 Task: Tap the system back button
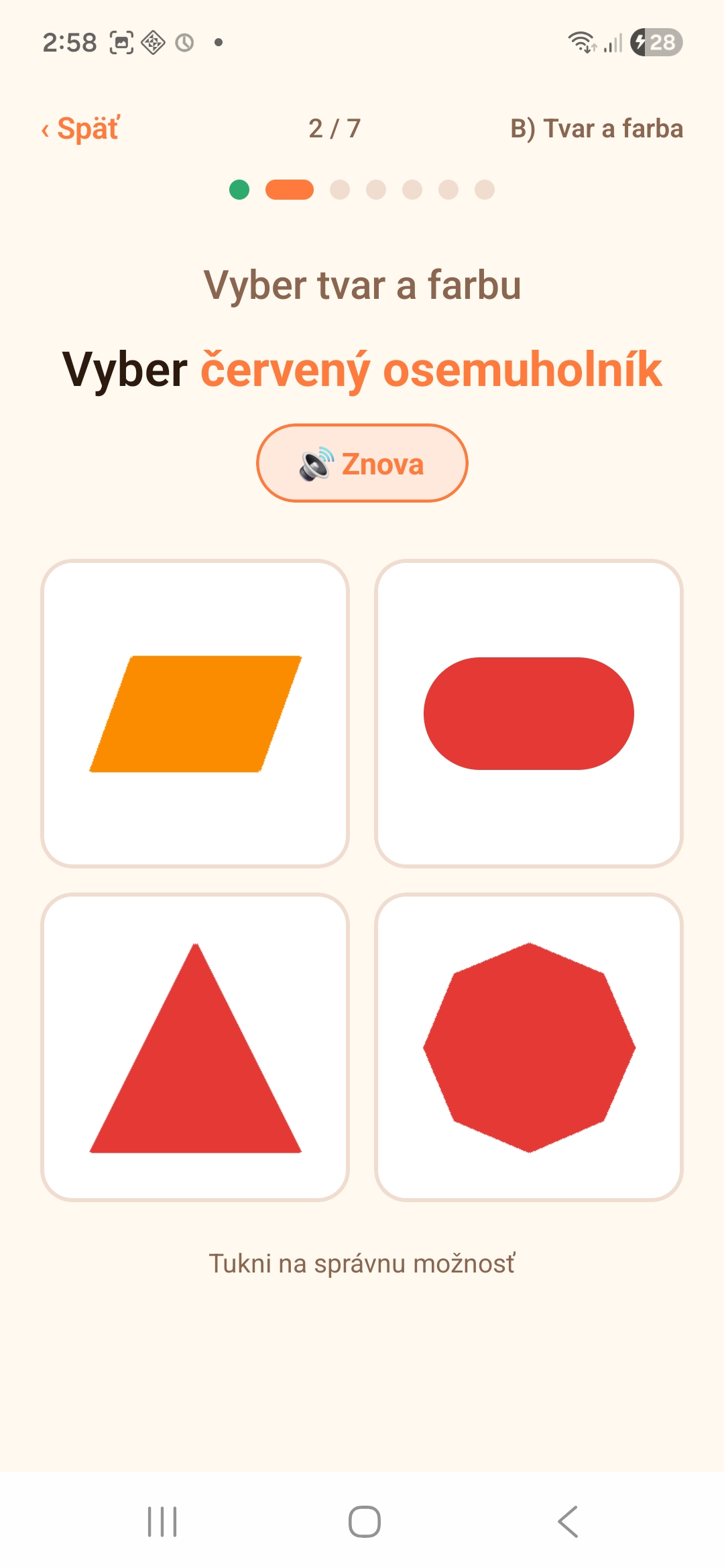(567, 1521)
